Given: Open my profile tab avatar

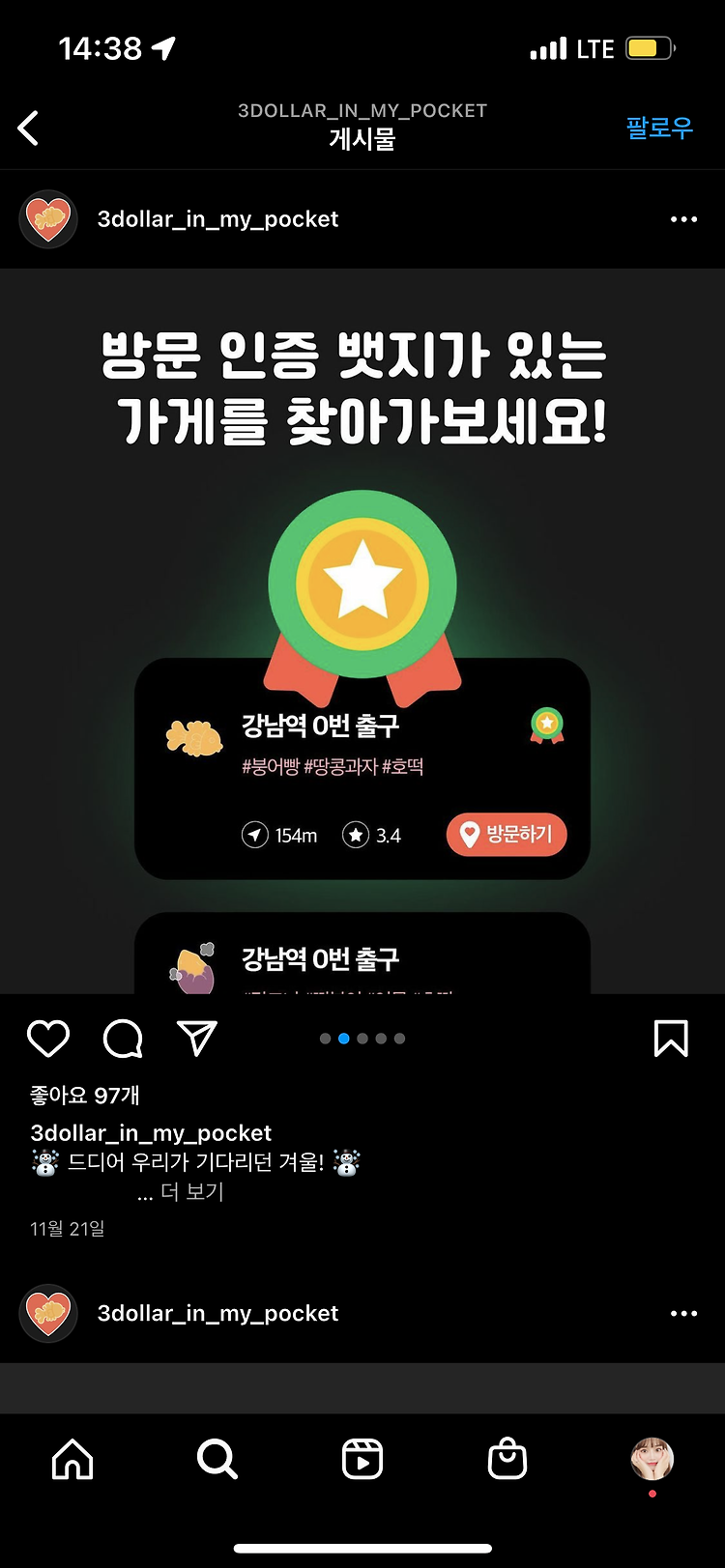Looking at the screenshot, I should coord(652,1459).
